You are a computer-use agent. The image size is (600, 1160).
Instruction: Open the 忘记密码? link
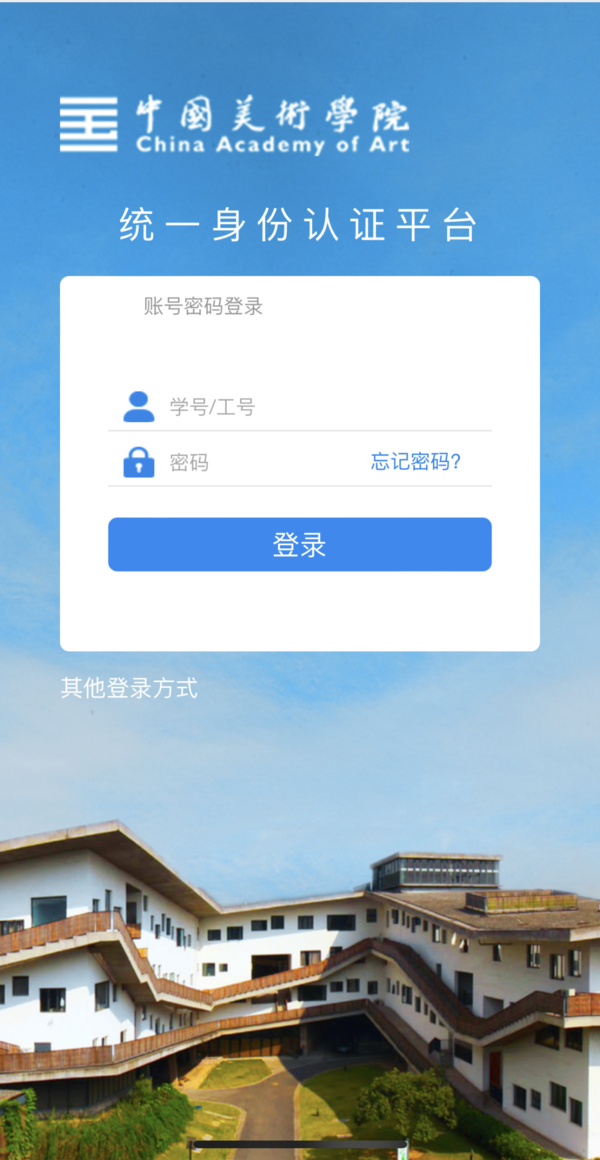click(416, 462)
